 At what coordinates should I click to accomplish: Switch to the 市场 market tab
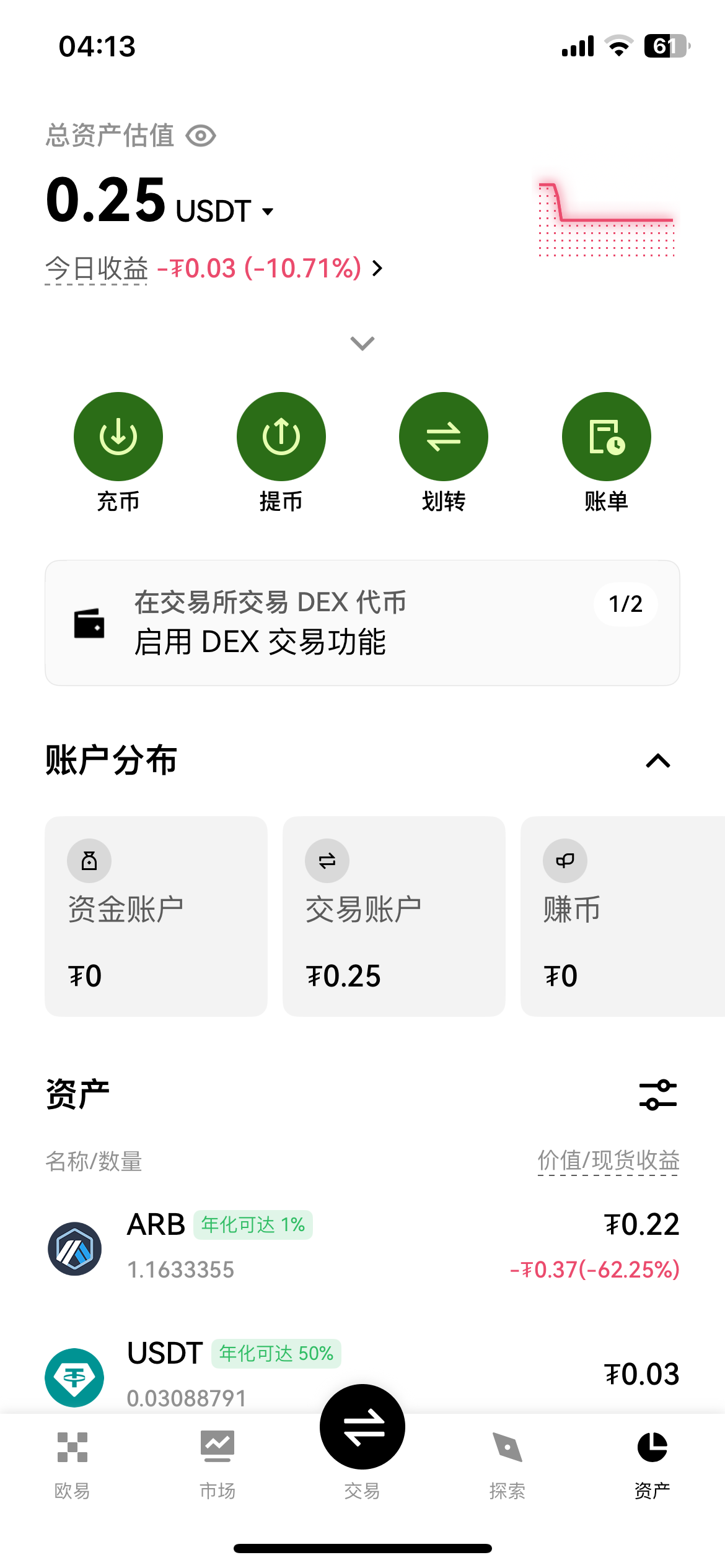point(217,1464)
